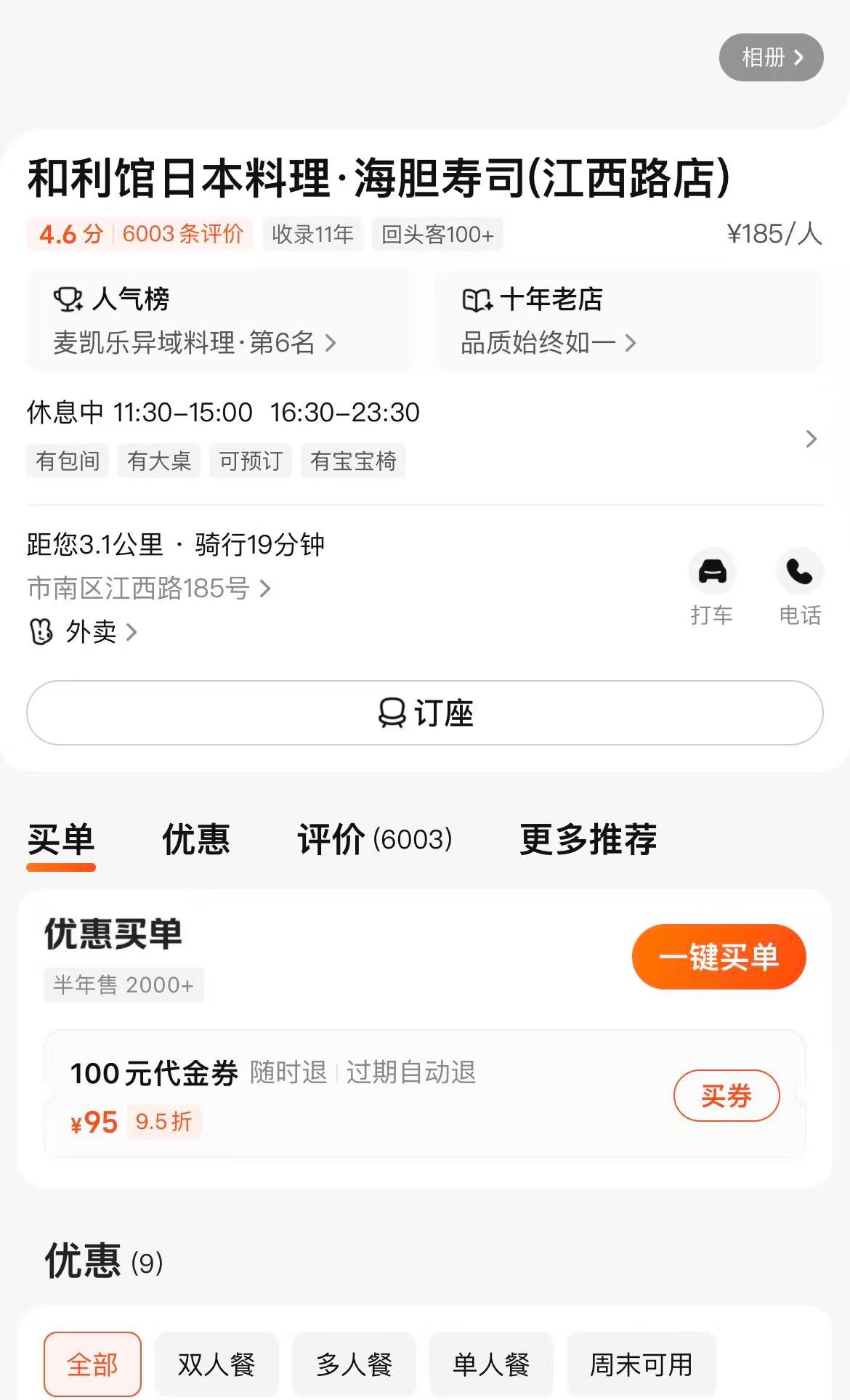
Task: Filter deals by 多人餐
Action: point(354,1364)
